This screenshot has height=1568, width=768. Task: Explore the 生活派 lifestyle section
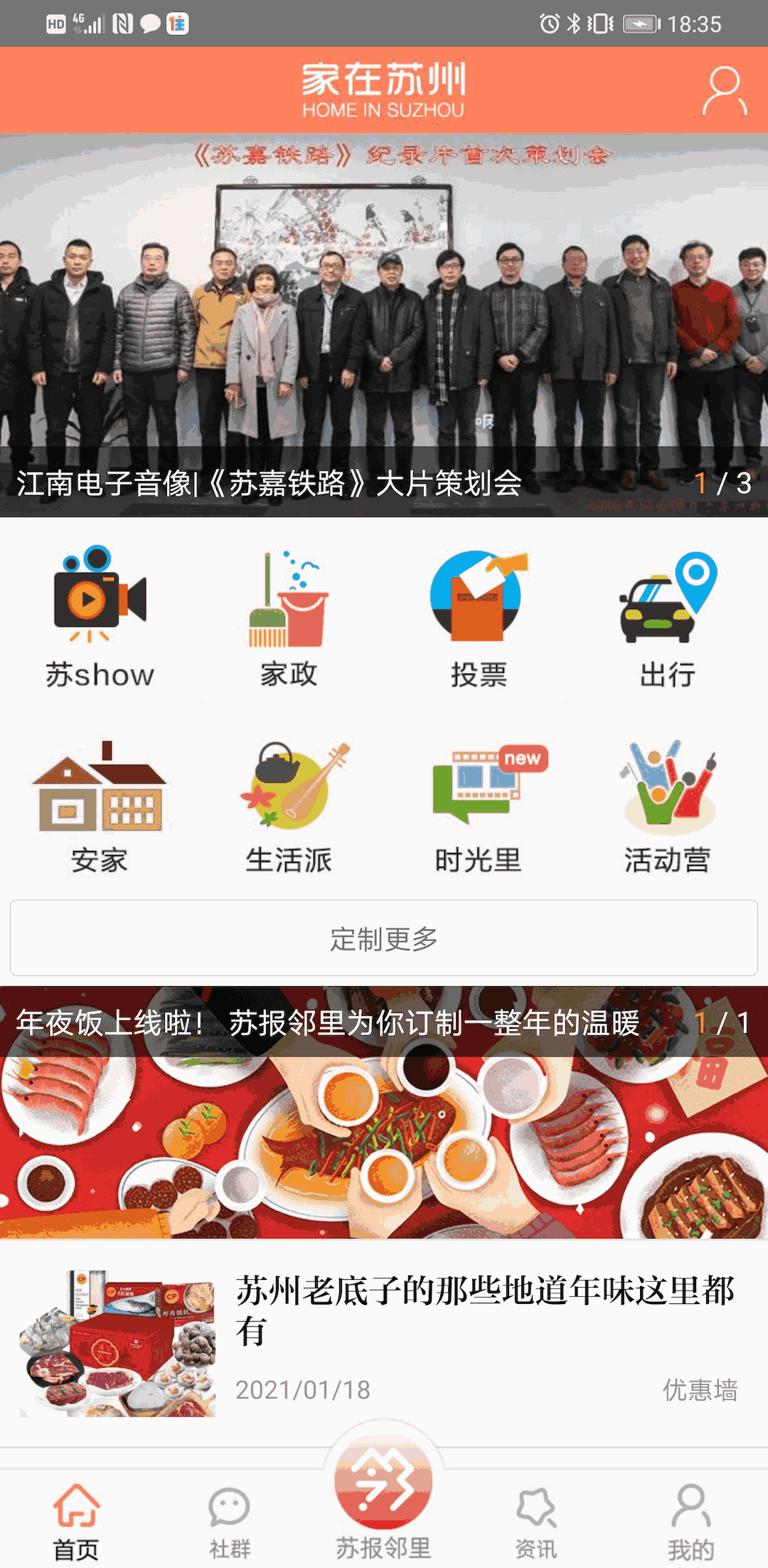click(289, 806)
